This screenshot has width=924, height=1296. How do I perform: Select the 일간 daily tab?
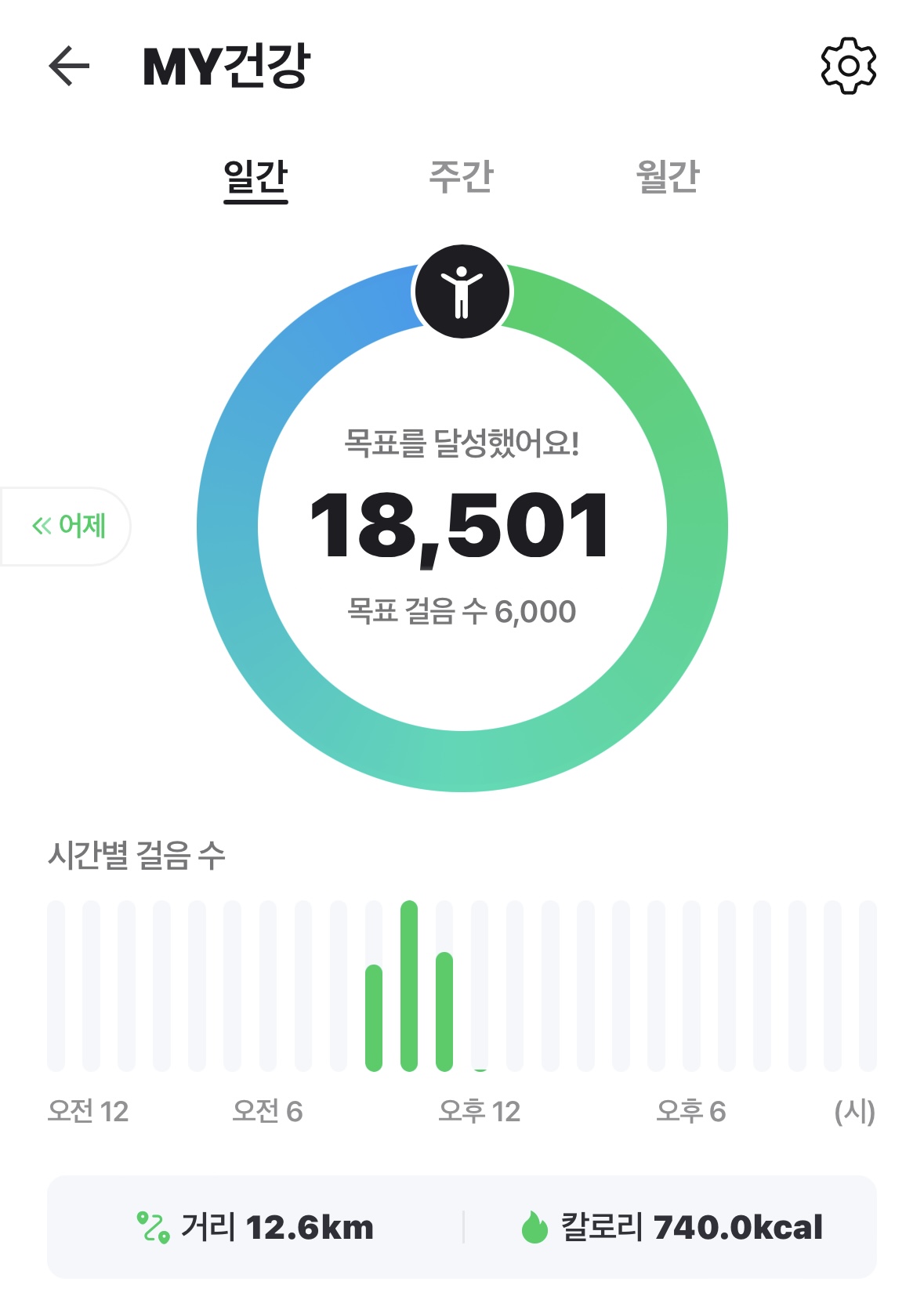pyautogui.click(x=255, y=177)
